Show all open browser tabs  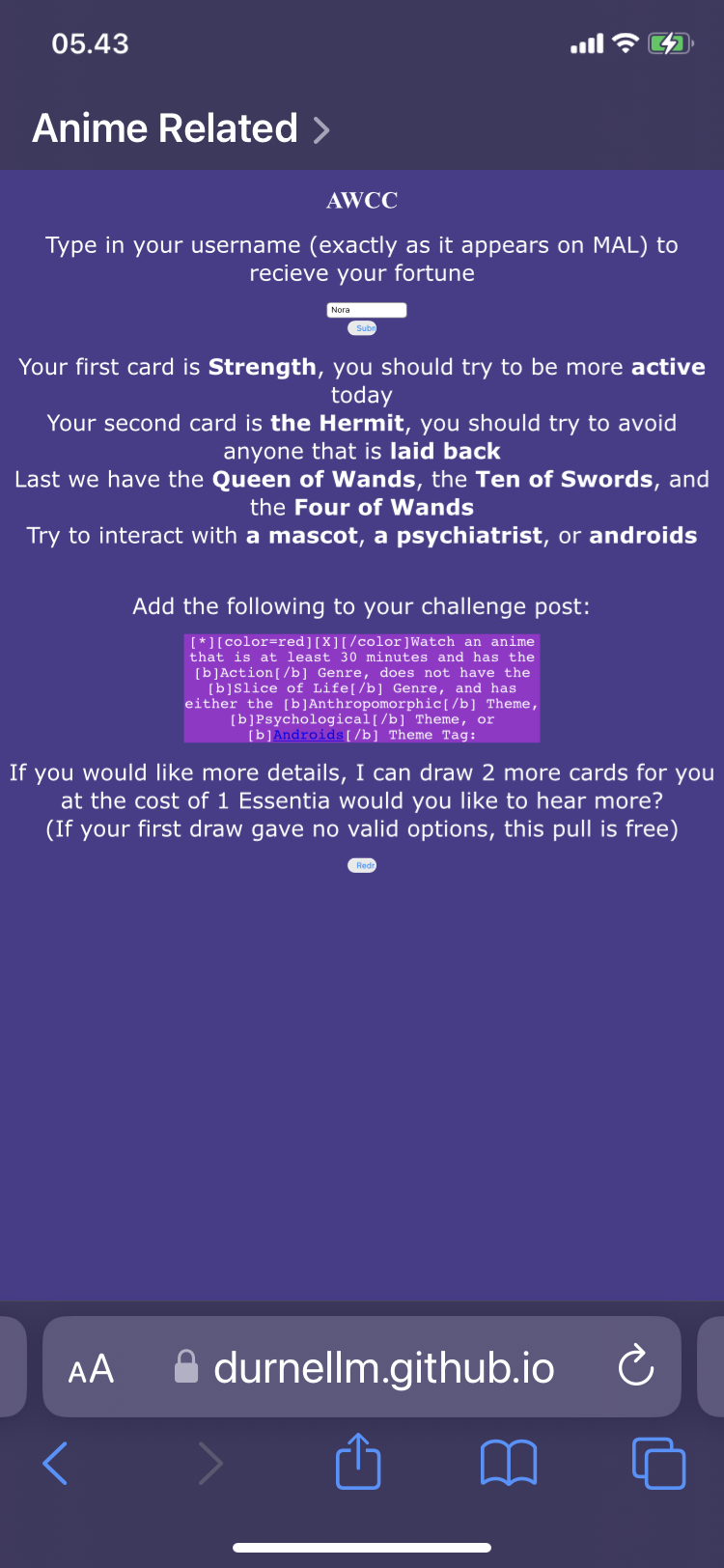[x=659, y=1463]
